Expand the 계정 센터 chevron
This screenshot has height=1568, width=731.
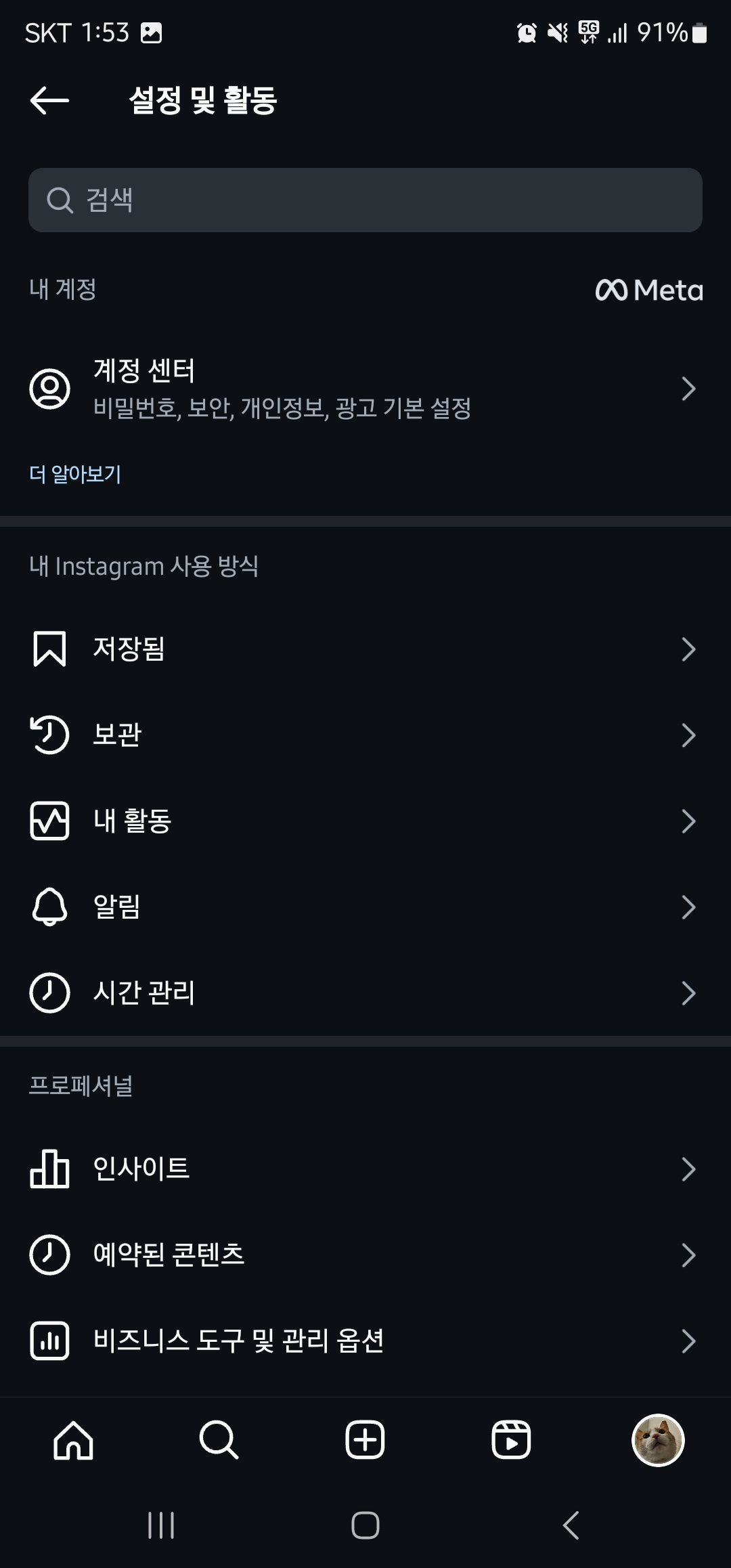click(688, 389)
